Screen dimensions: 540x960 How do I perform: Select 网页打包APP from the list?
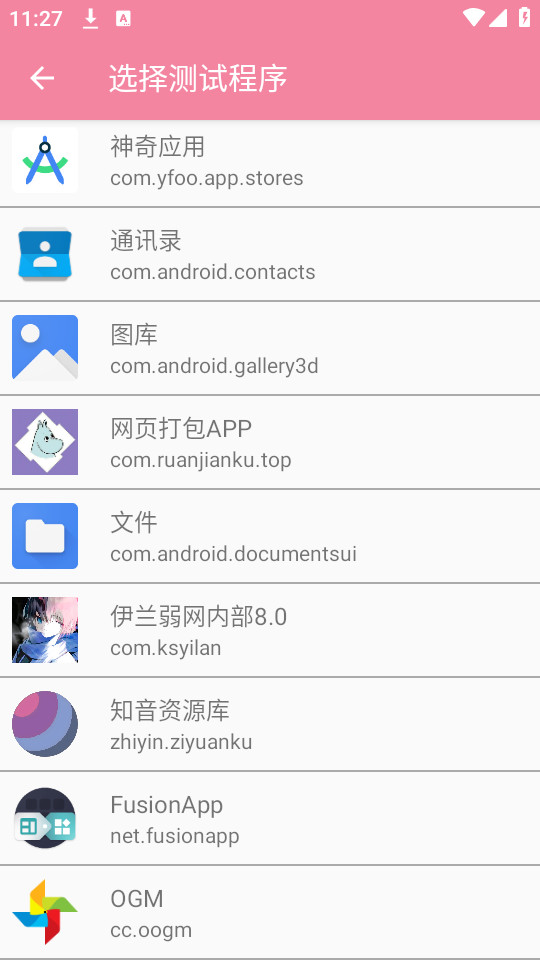(x=270, y=442)
